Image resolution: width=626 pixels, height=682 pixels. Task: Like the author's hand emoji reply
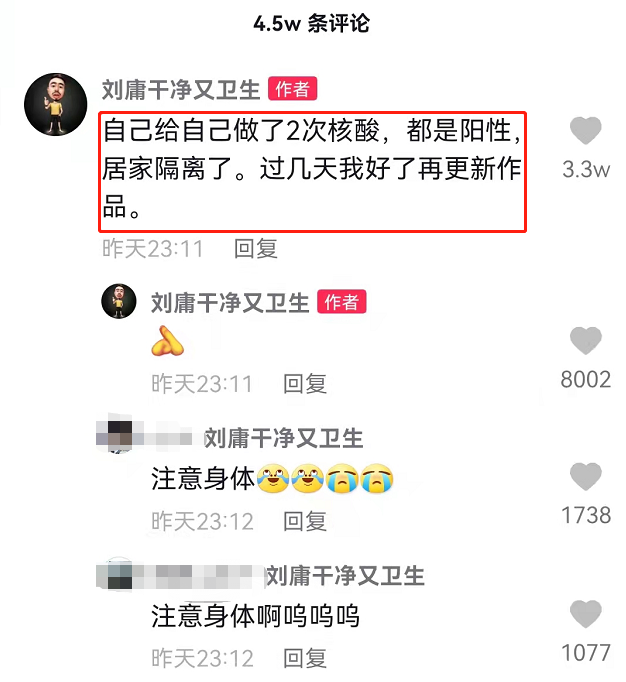[x=585, y=342]
